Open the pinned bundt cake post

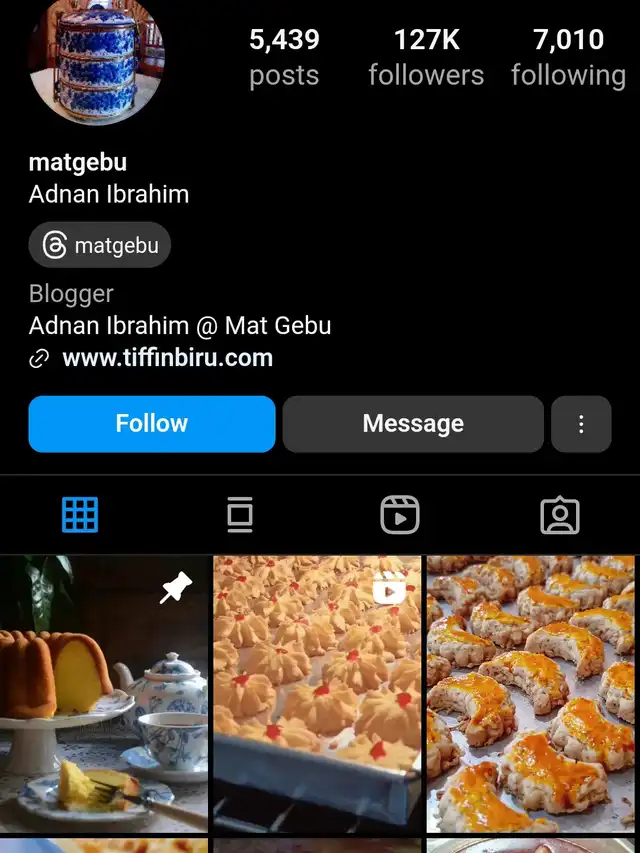[104, 694]
